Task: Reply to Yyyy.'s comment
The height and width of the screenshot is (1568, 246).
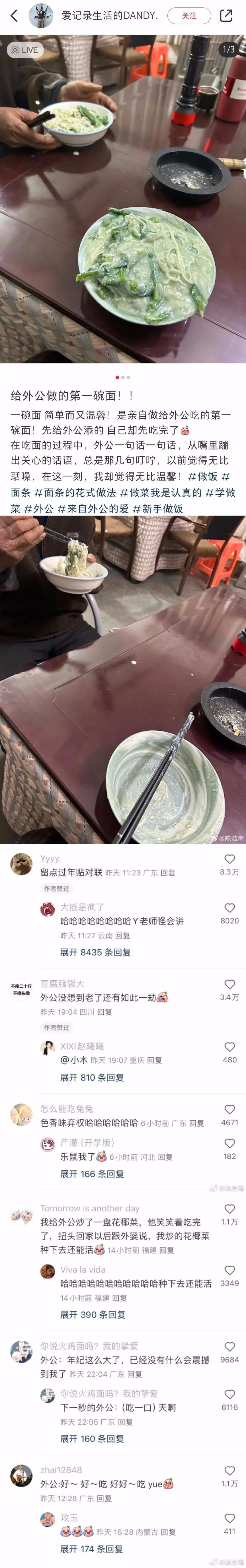Action: click(x=168, y=872)
